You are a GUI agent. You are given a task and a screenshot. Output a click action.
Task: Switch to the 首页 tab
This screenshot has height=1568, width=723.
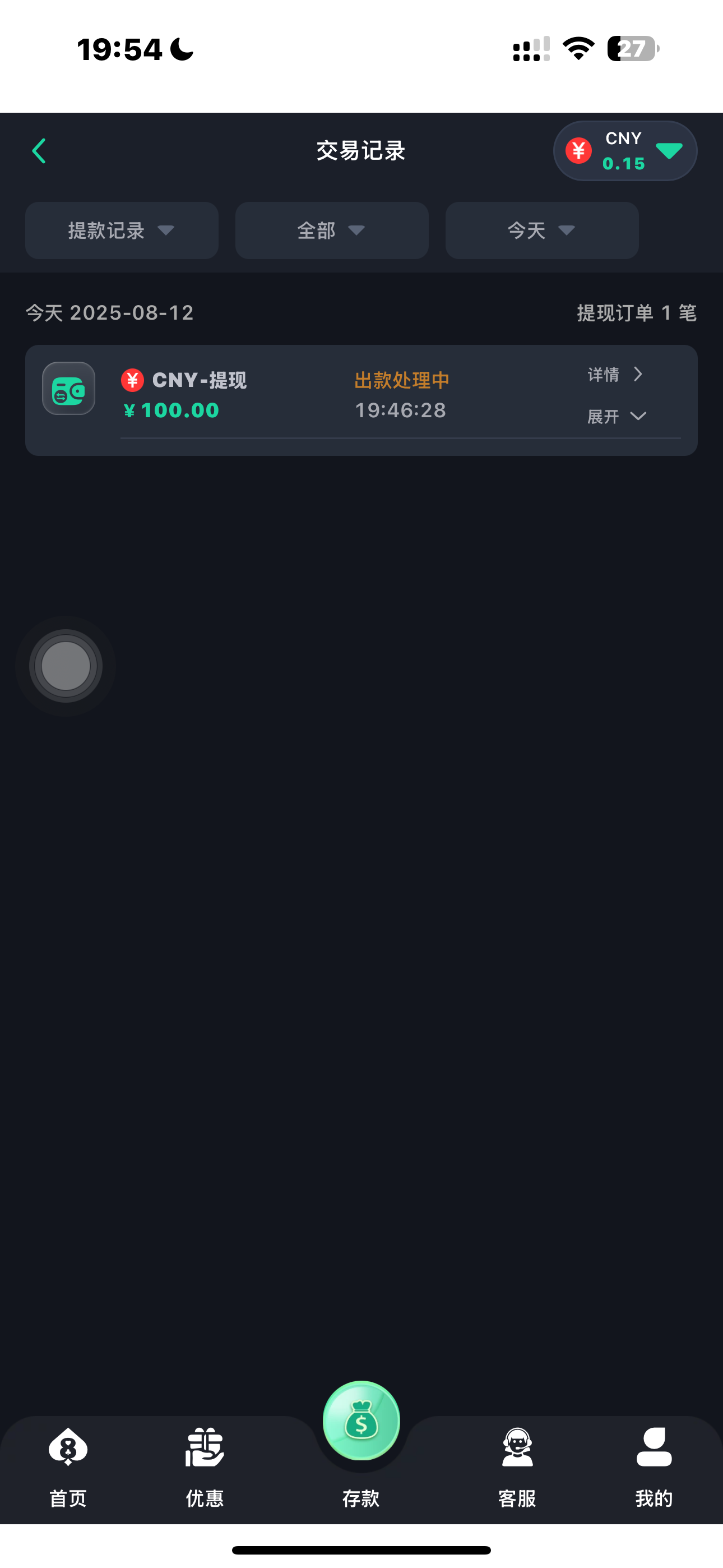[68, 1467]
